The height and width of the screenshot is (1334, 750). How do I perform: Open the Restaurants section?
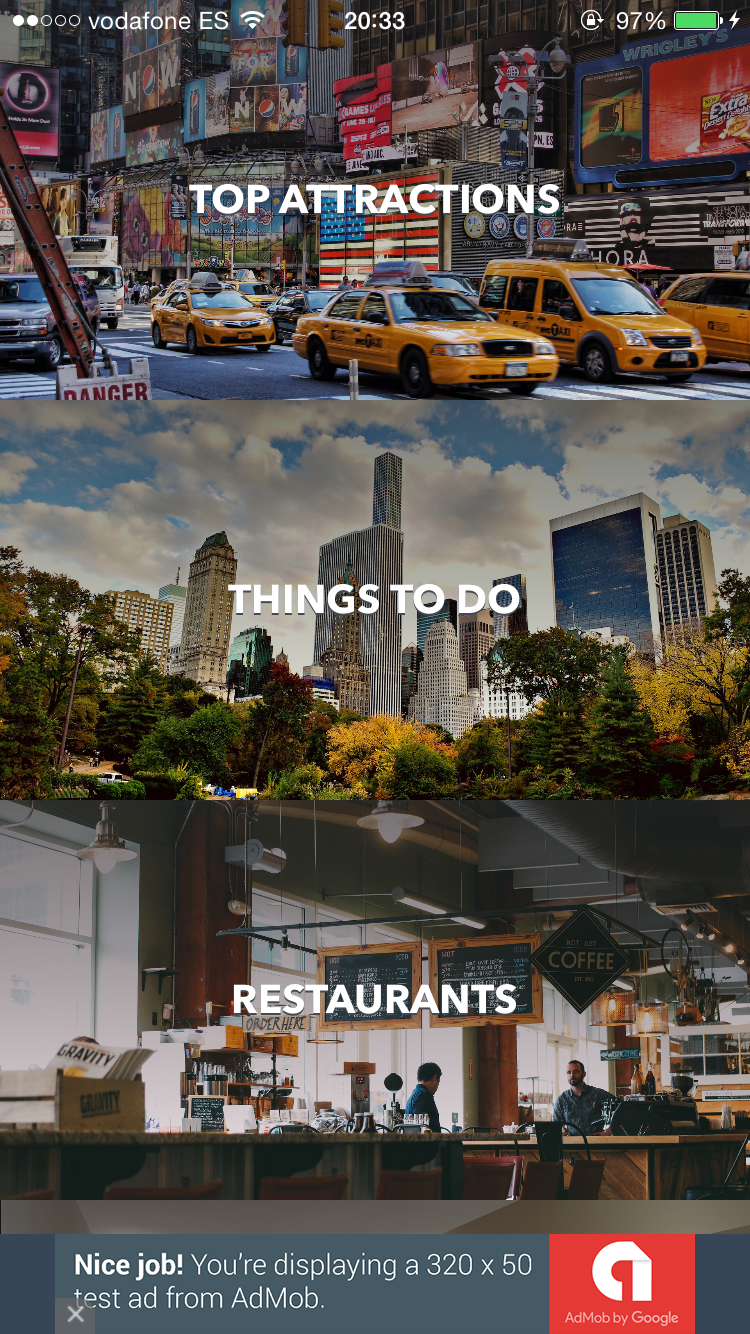click(375, 998)
